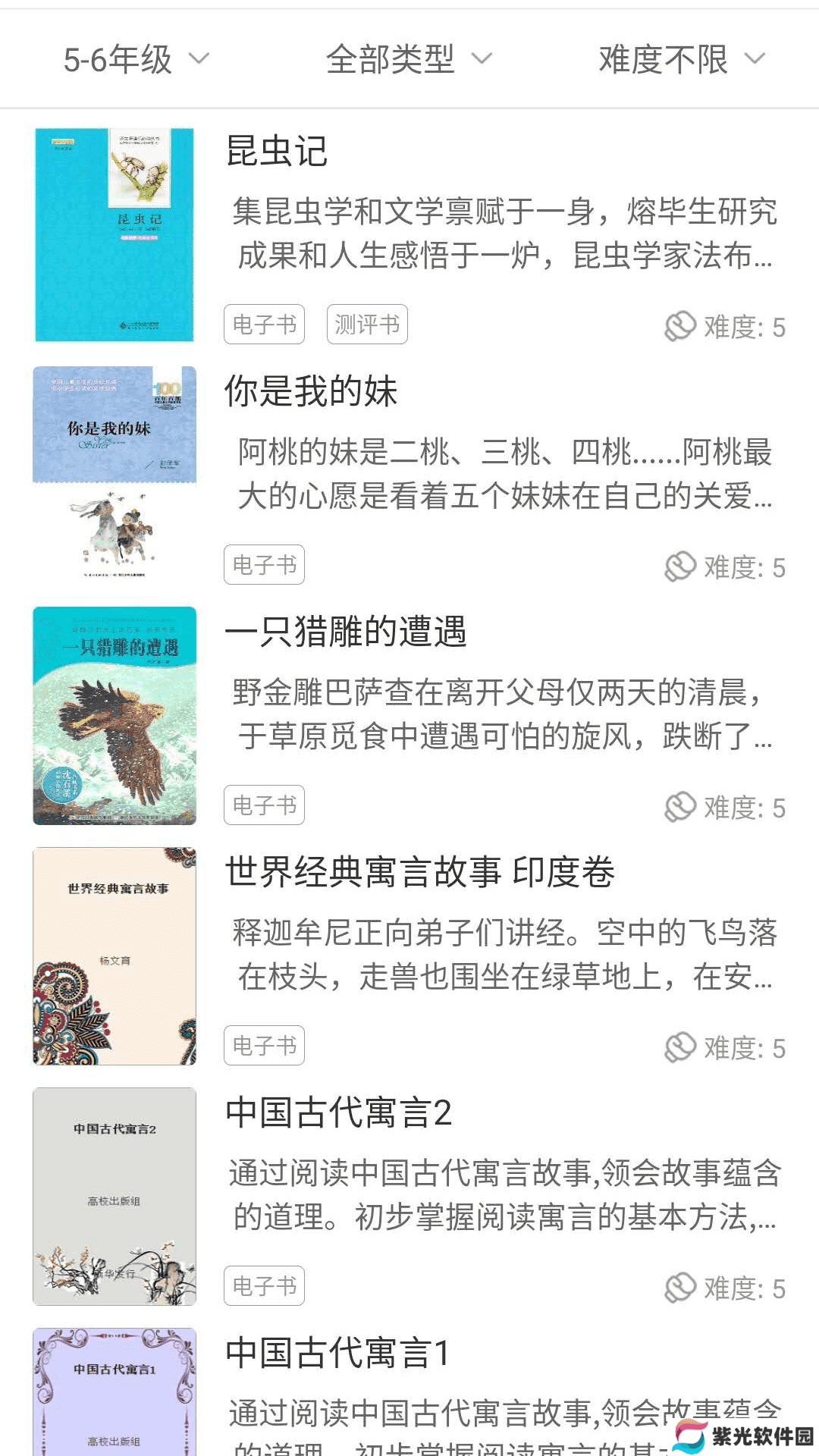819x1456 pixels.
Task: Expand the 难度不限 difficulty filter
Action: (x=681, y=59)
